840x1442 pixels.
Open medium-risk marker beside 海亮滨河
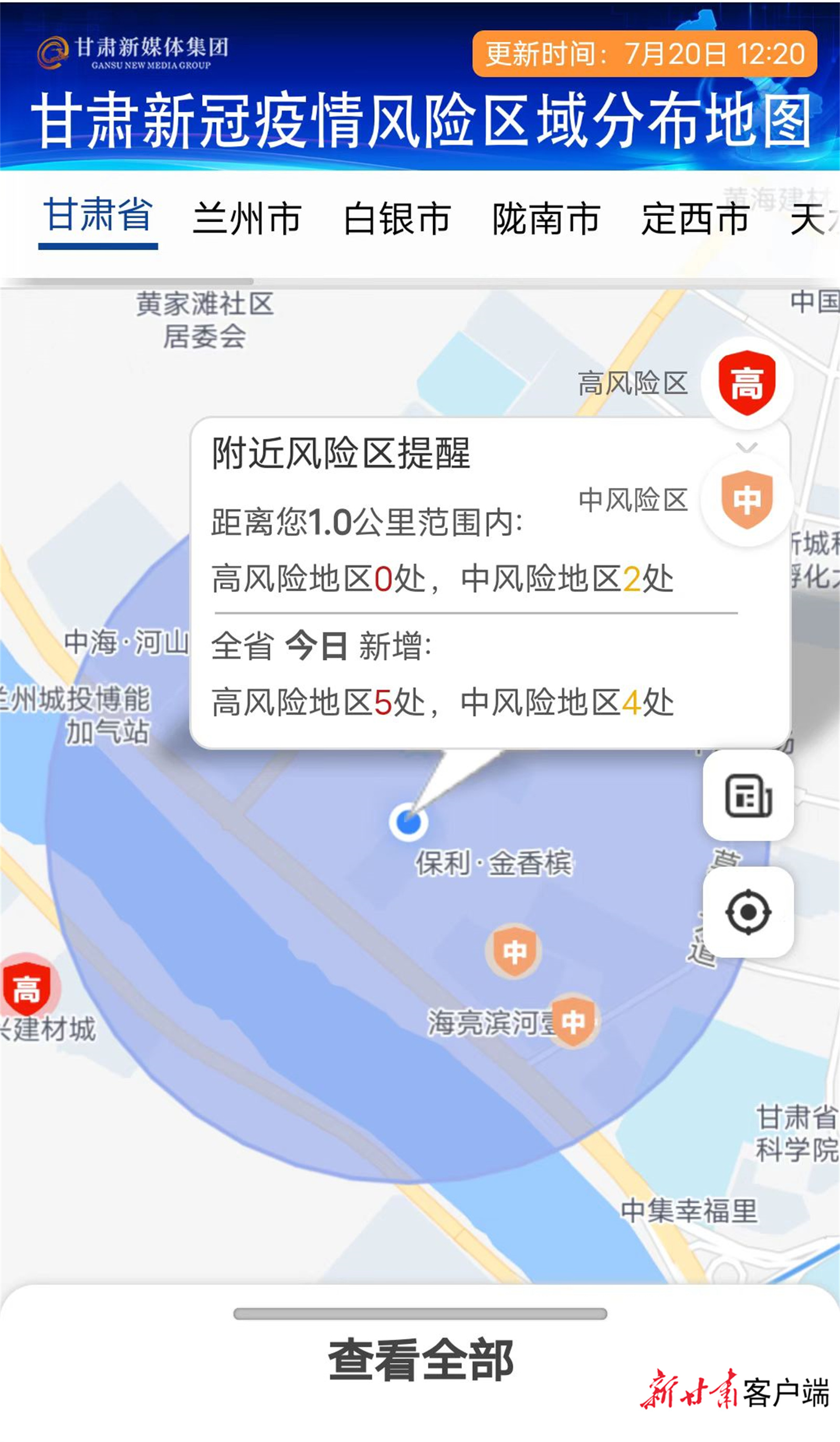574,1021
